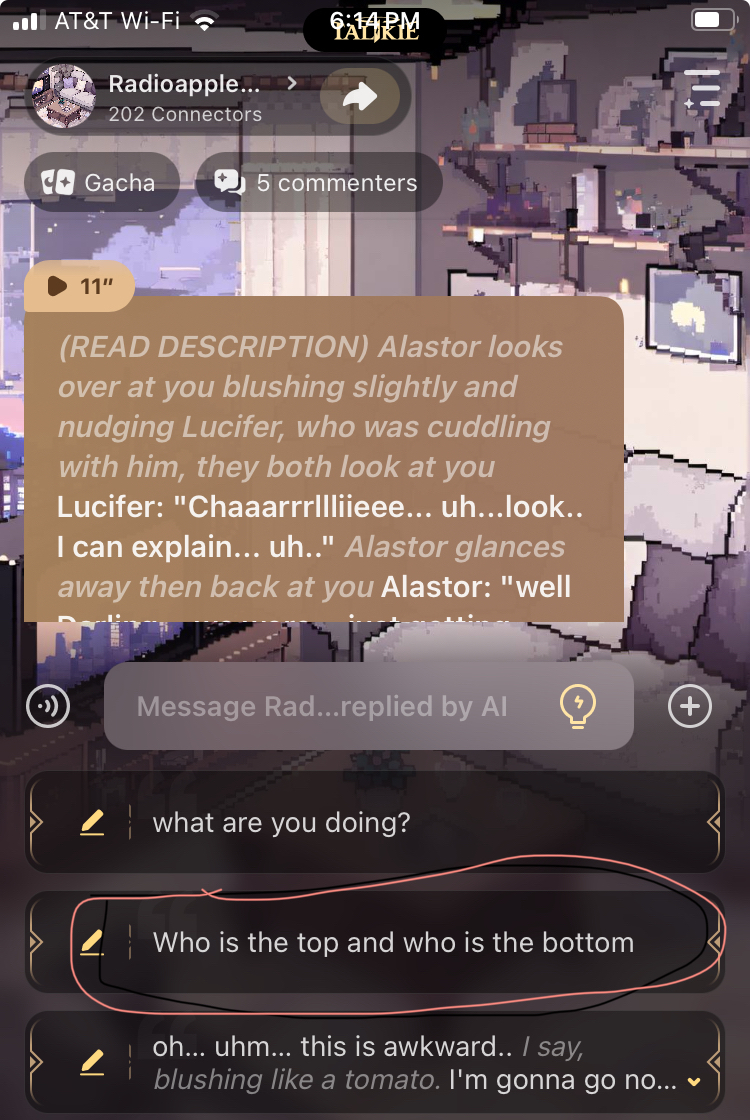750x1120 pixels.
Task: Edit the "what are you doing?" suggestion
Action: [92, 823]
